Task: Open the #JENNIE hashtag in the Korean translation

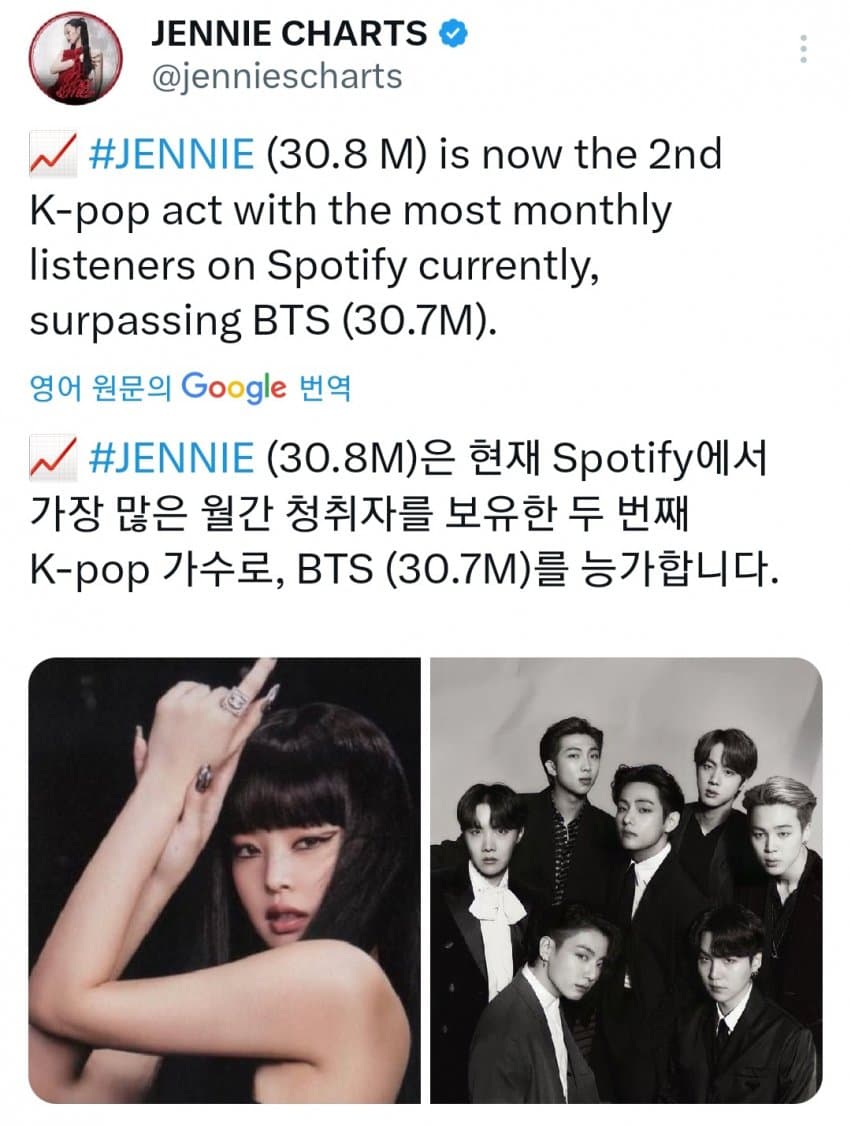Action: tap(171, 460)
